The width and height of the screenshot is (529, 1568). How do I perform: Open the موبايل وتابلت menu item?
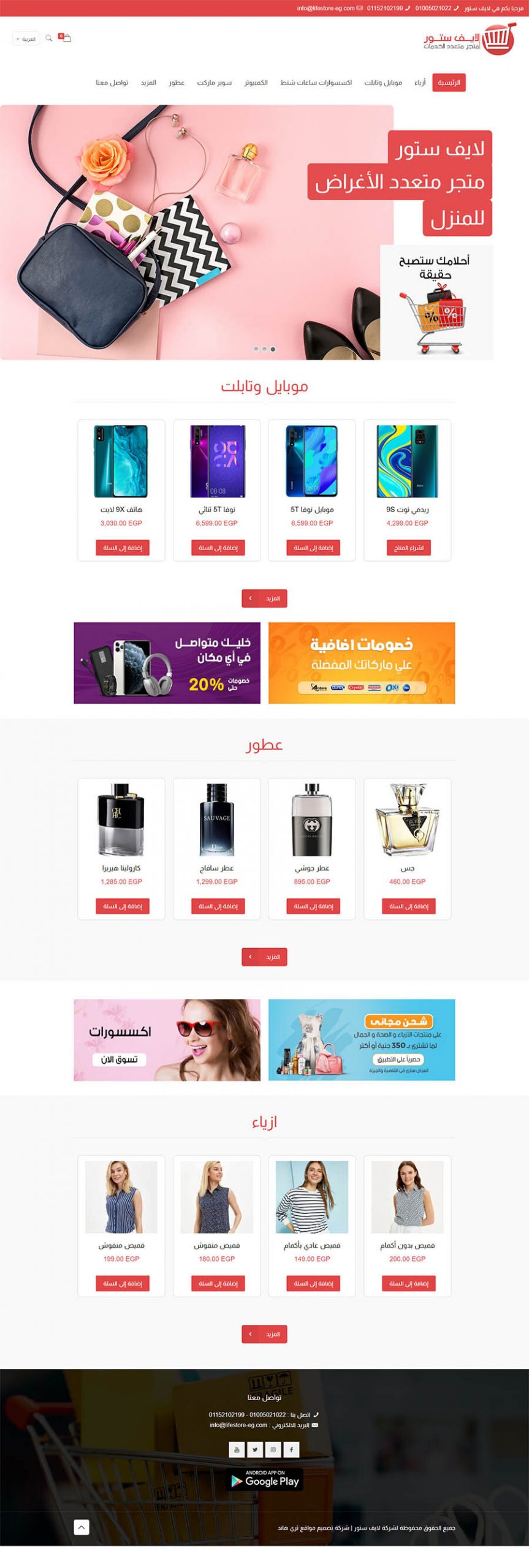click(x=383, y=83)
